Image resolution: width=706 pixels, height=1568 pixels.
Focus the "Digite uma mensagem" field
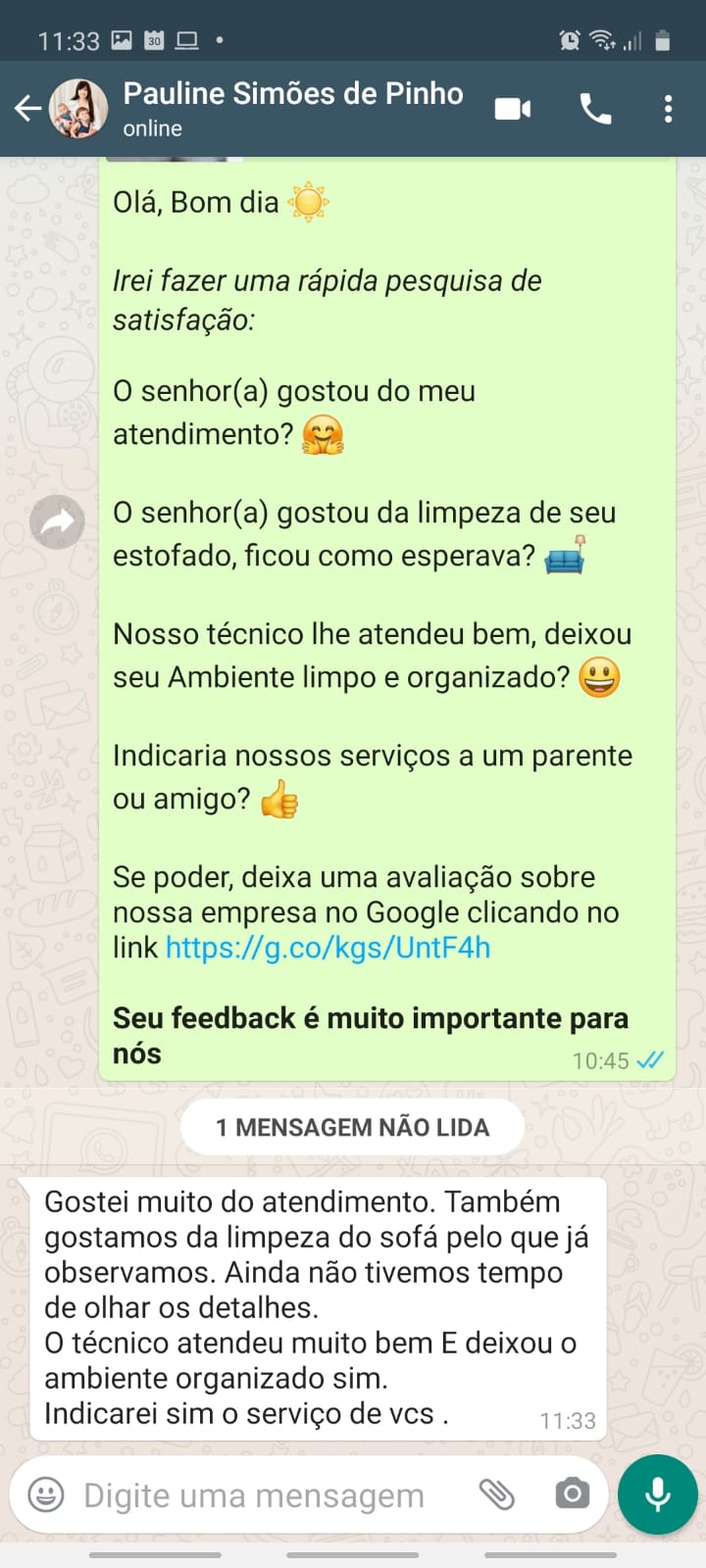coord(255,1495)
